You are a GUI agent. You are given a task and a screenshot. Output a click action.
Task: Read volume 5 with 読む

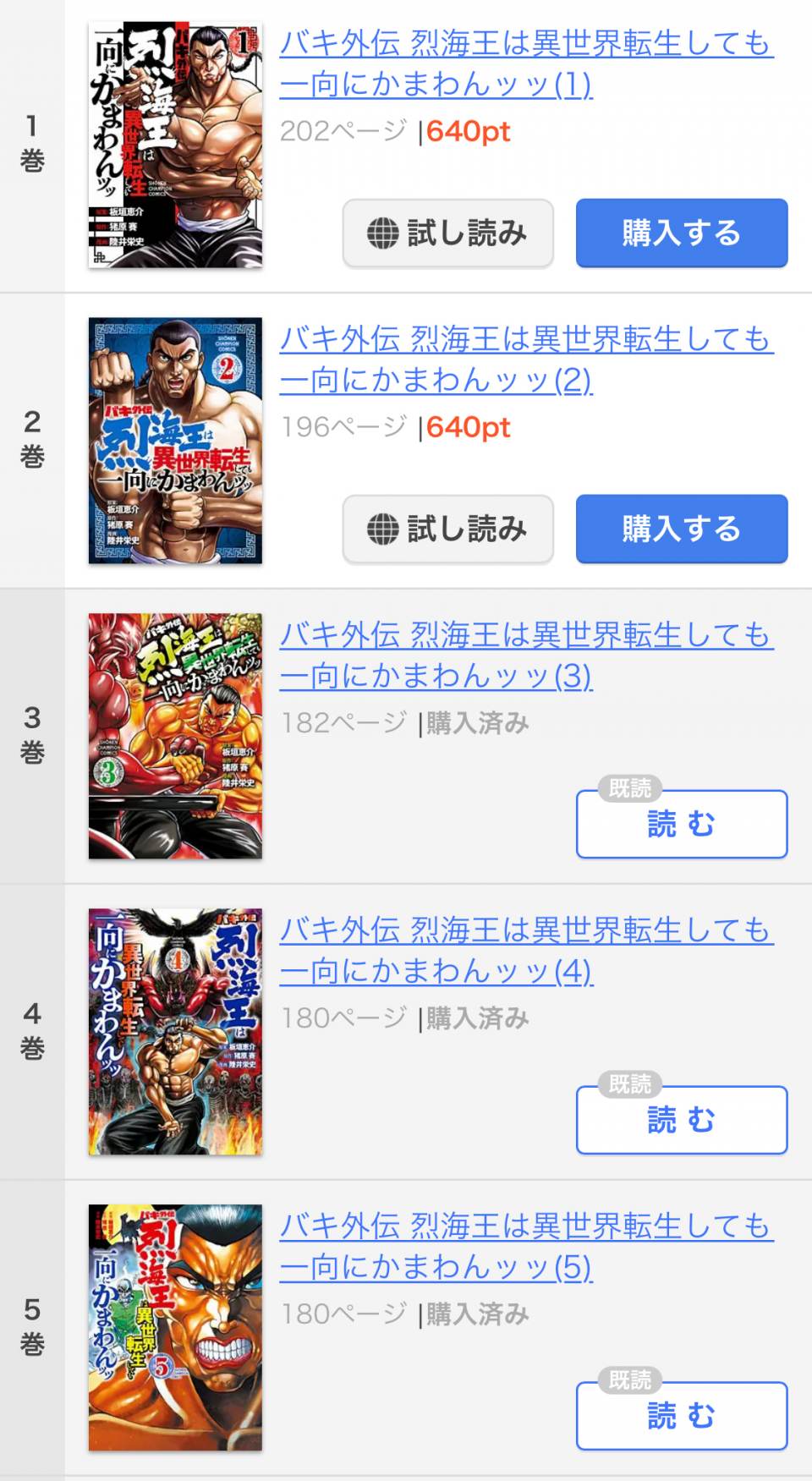coord(681,1416)
